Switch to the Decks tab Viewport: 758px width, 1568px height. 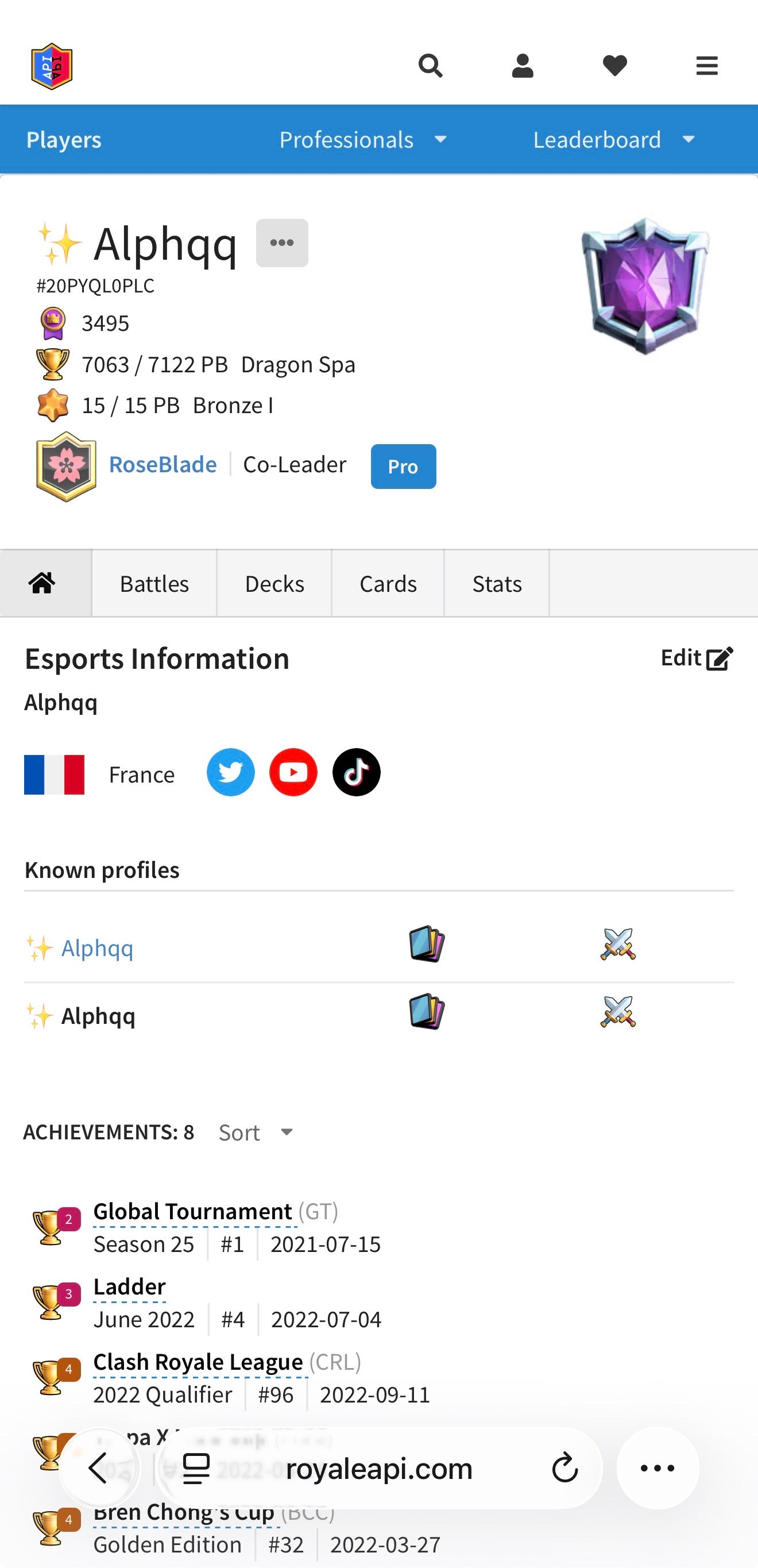[x=274, y=584]
